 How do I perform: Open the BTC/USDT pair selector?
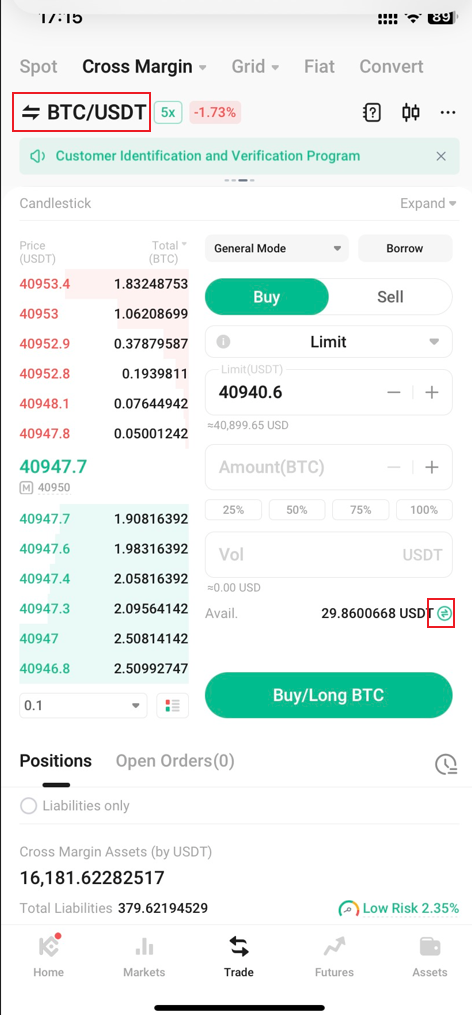[84, 112]
